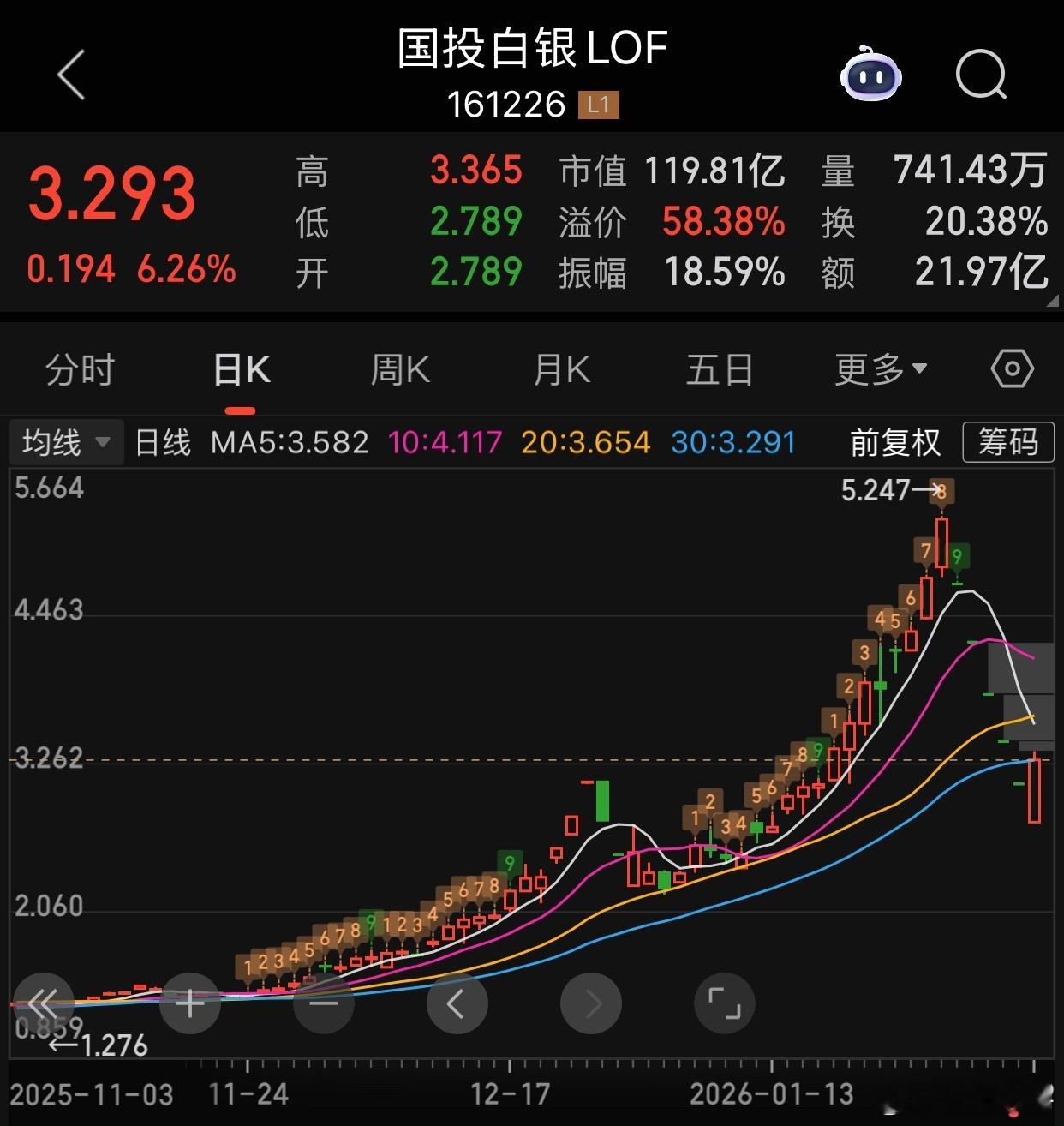Zoom in the chart with plus icon

tap(189, 1003)
